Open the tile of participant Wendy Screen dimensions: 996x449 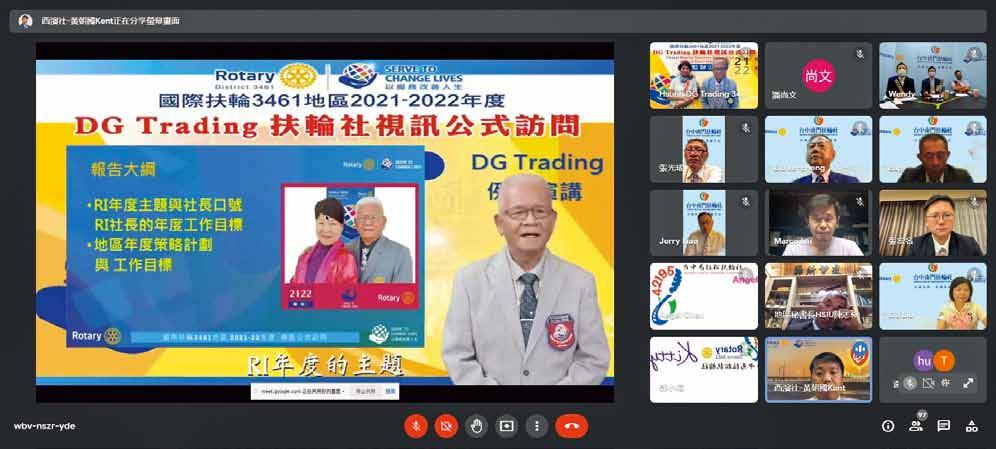pyautogui.click(x=932, y=75)
